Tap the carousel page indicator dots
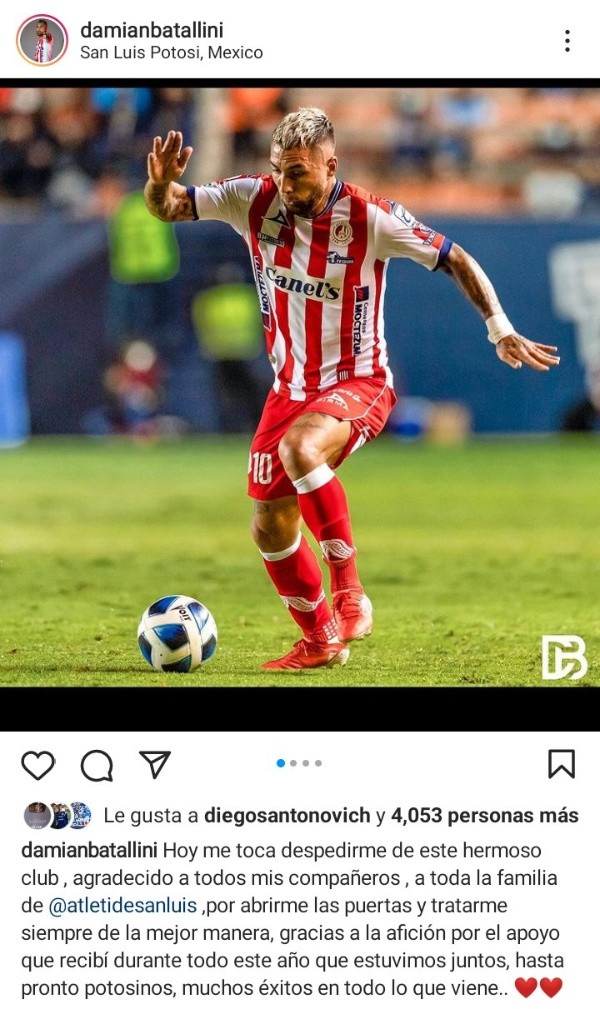The width and height of the screenshot is (600, 1009). [x=299, y=764]
